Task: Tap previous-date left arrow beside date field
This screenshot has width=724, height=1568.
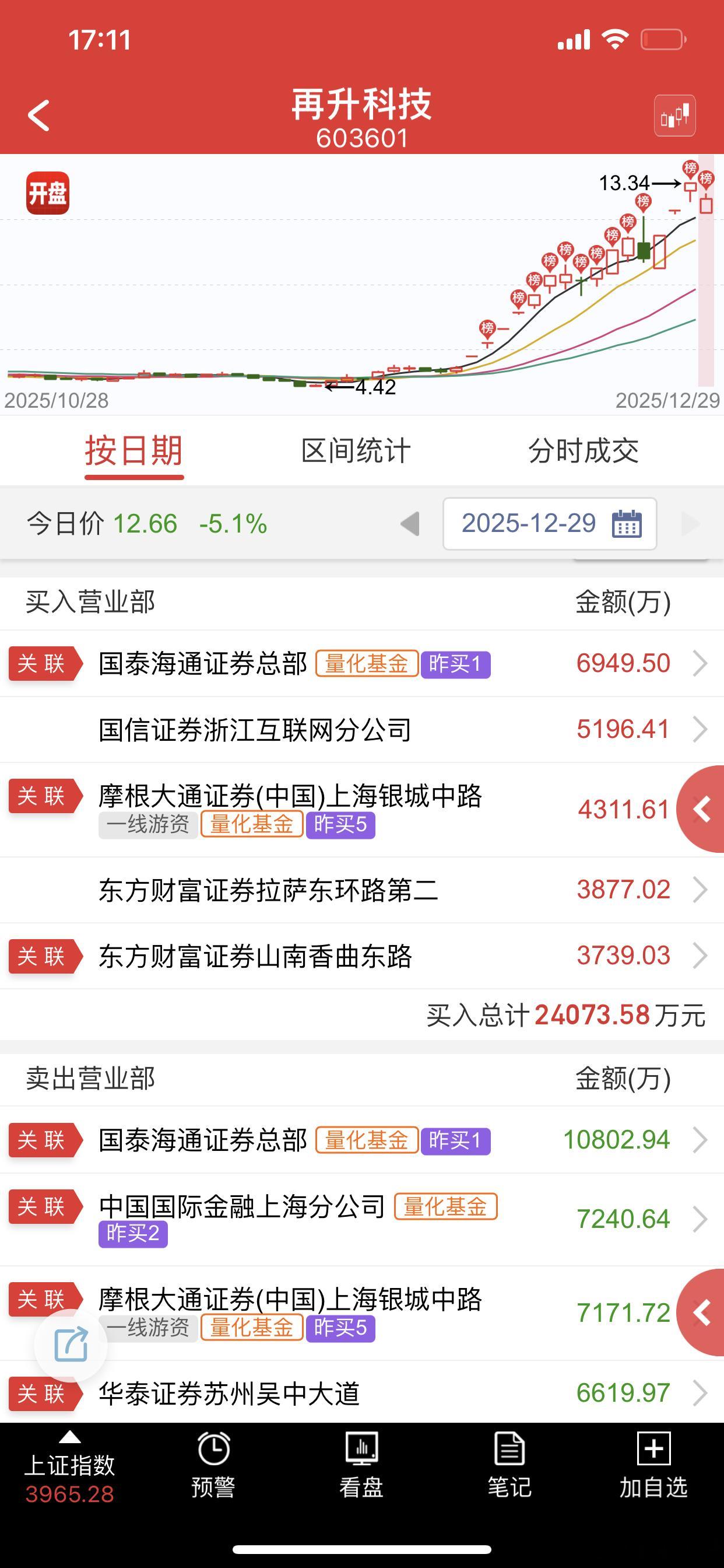Action: [x=409, y=522]
